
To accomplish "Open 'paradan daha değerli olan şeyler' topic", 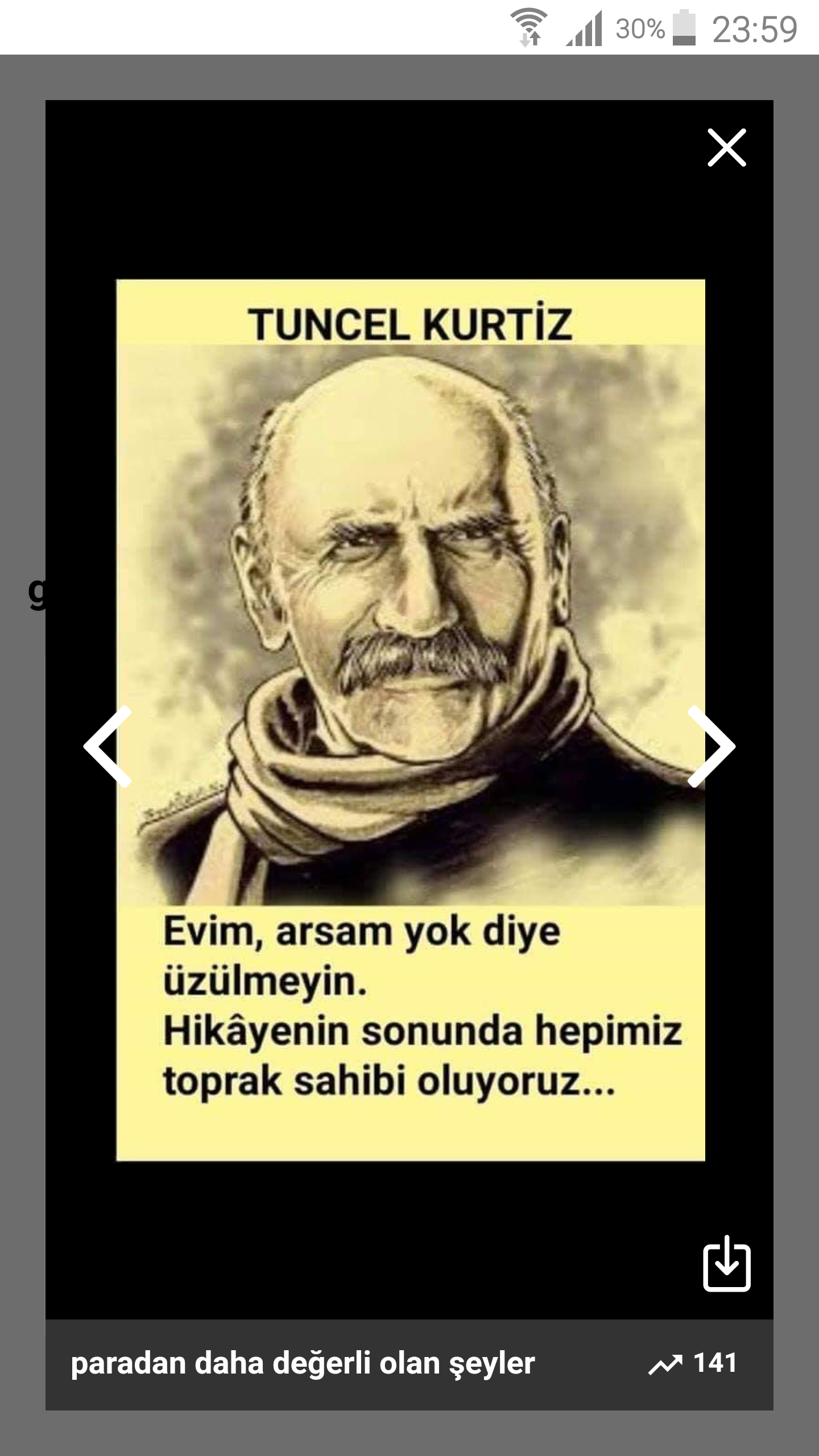I will [x=303, y=1364].
